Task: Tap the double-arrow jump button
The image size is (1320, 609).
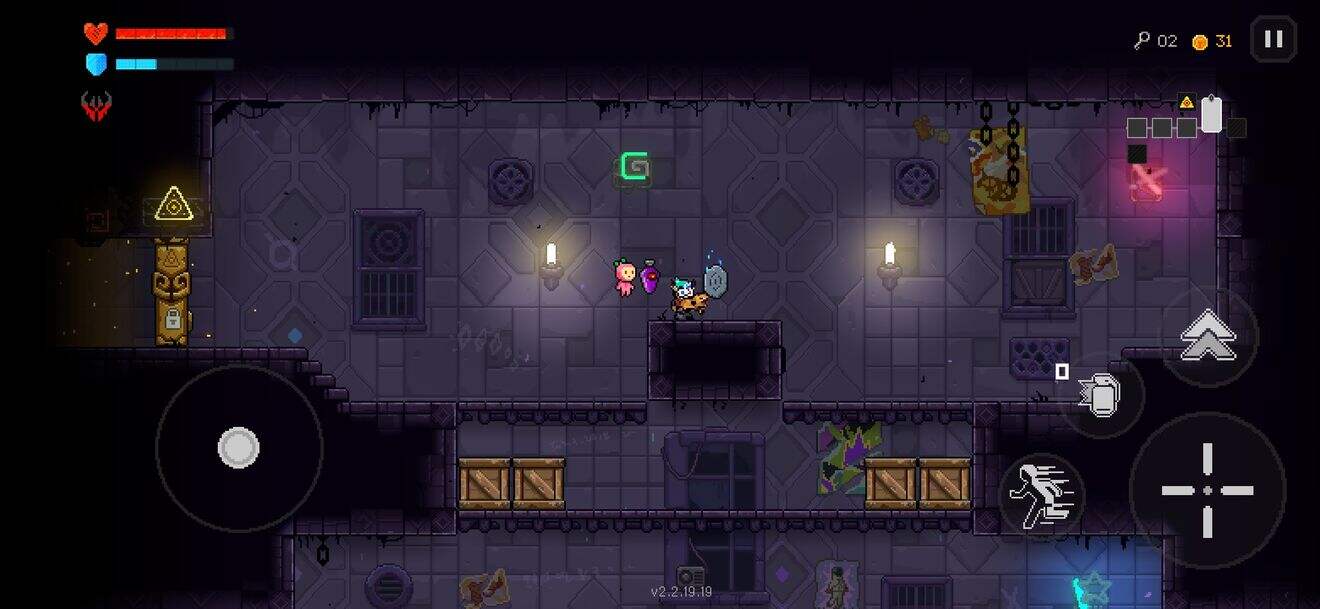Action: (x=1208, y=337)
